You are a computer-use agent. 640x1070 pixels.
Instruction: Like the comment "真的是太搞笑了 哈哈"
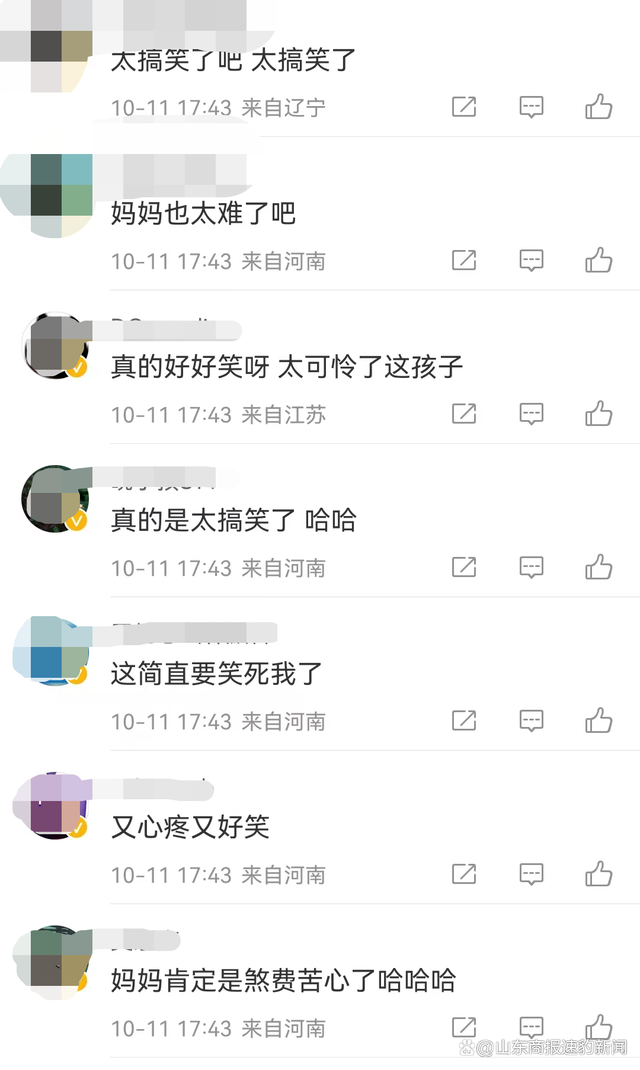click(599, 568)
